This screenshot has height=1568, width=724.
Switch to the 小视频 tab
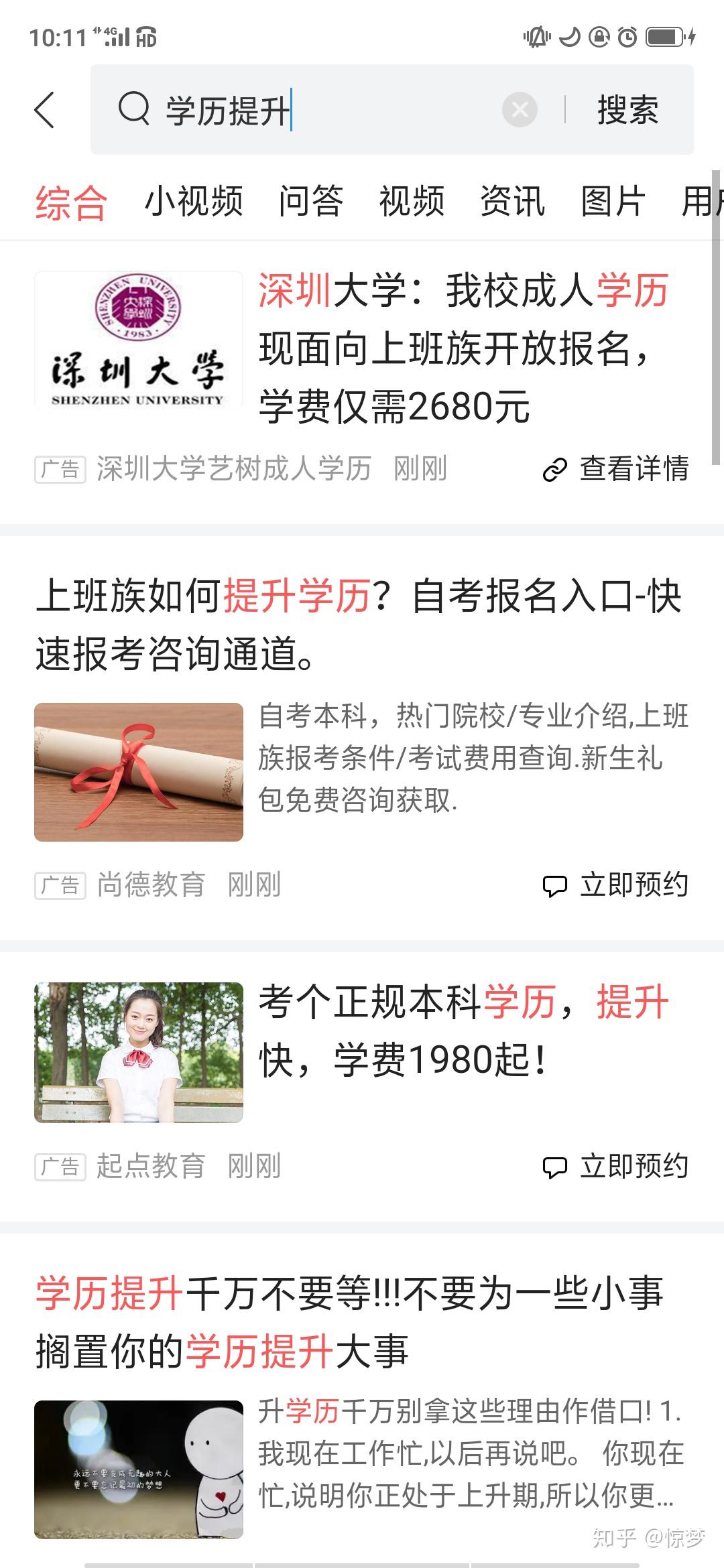coord(194,202)
